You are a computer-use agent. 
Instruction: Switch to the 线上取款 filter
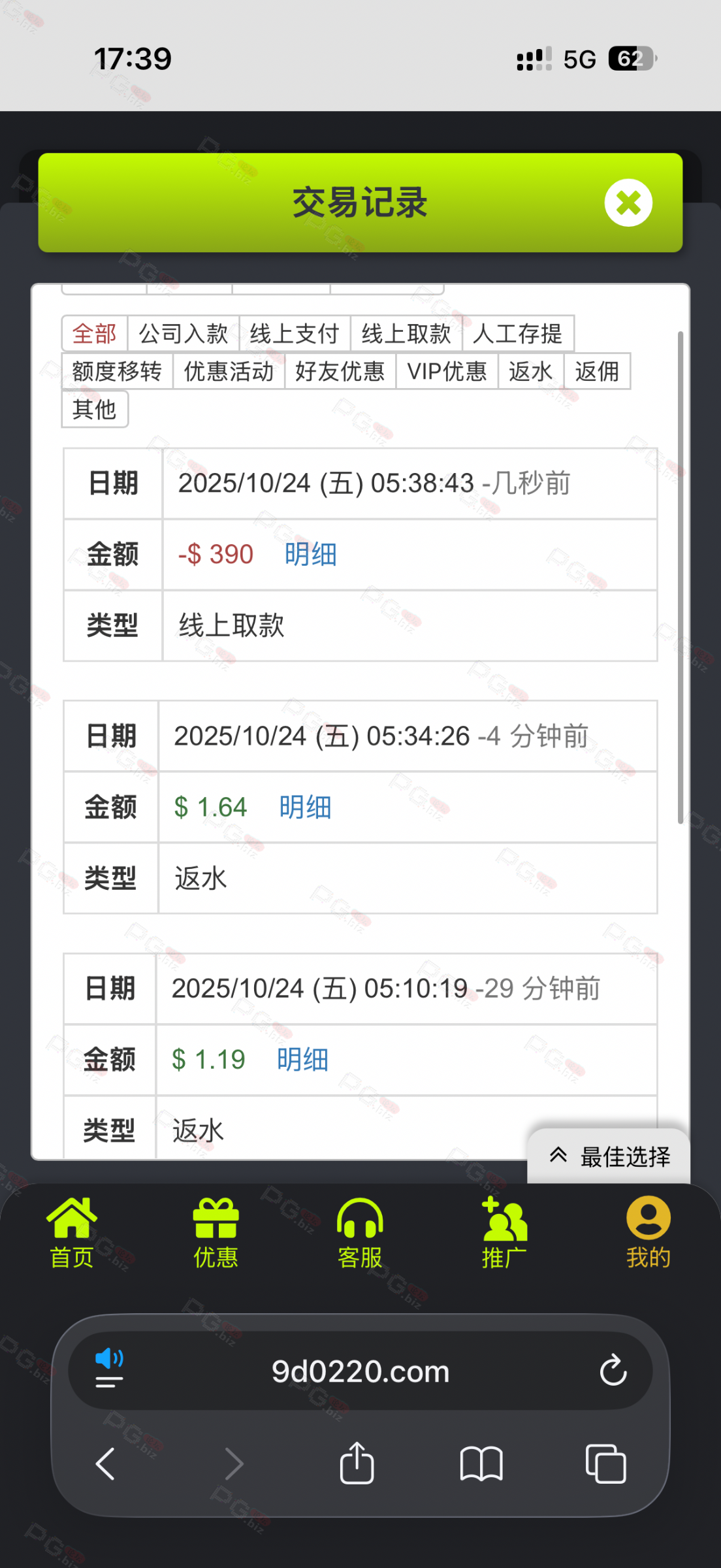coord(406,334)
